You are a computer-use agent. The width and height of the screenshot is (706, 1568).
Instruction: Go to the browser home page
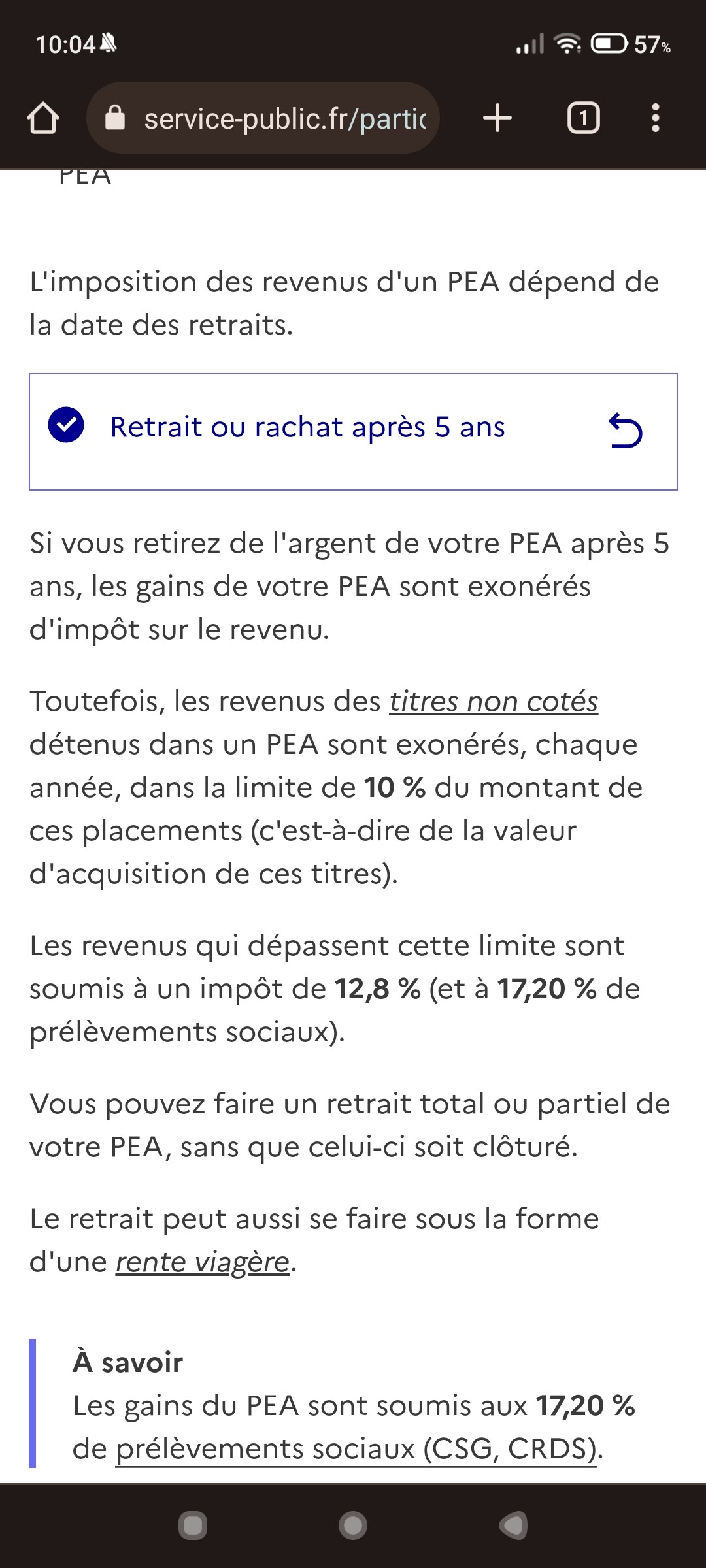point(43,118)
